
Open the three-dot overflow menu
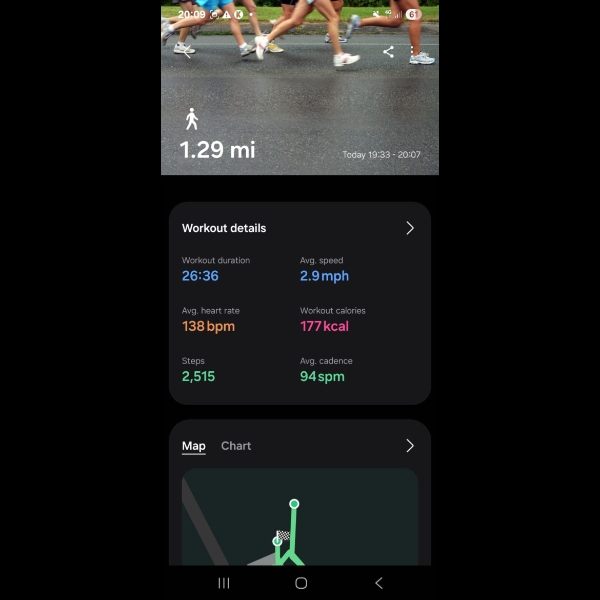(412, 52)
